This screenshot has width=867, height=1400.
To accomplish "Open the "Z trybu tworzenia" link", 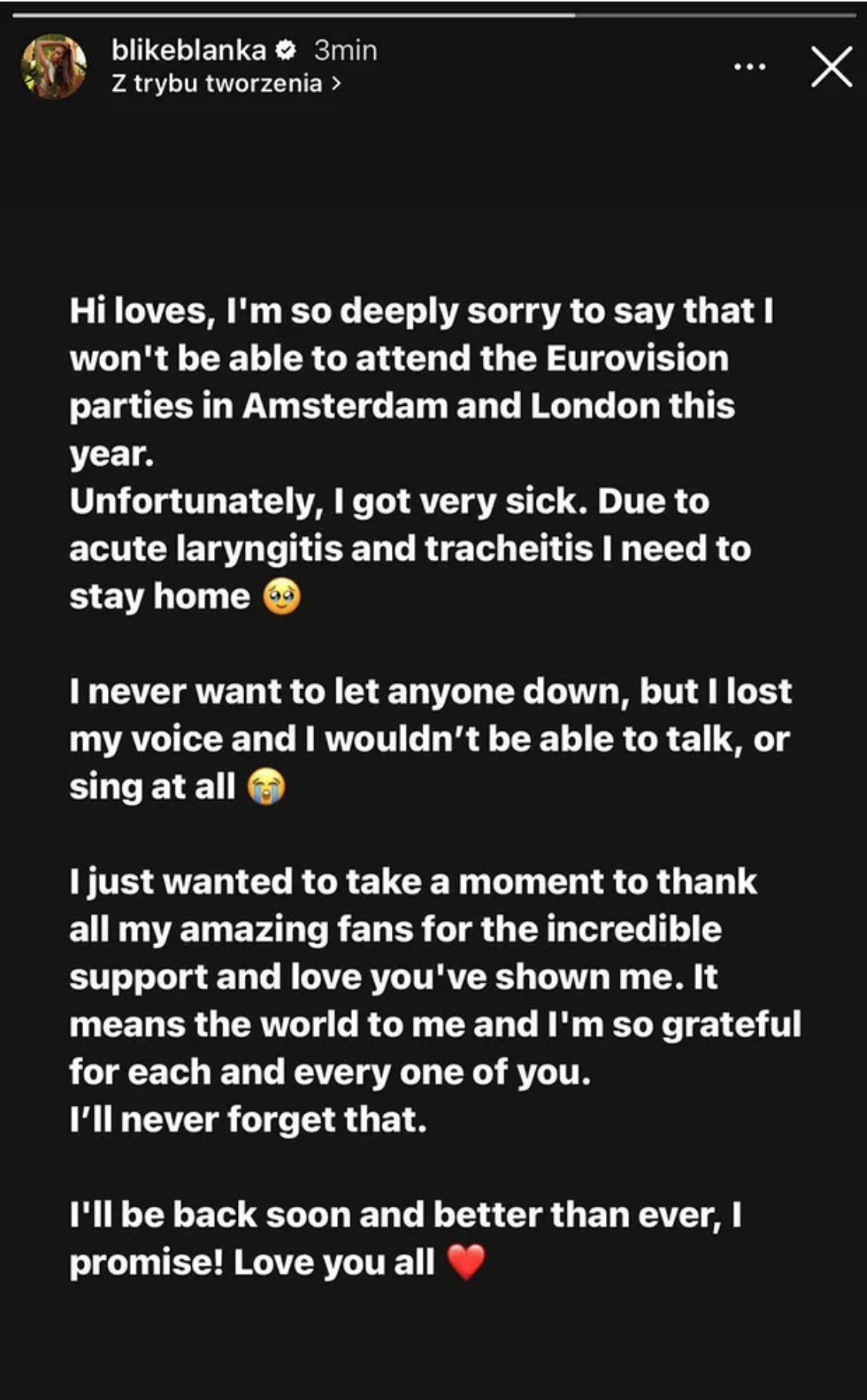I will tap(226, 82).
